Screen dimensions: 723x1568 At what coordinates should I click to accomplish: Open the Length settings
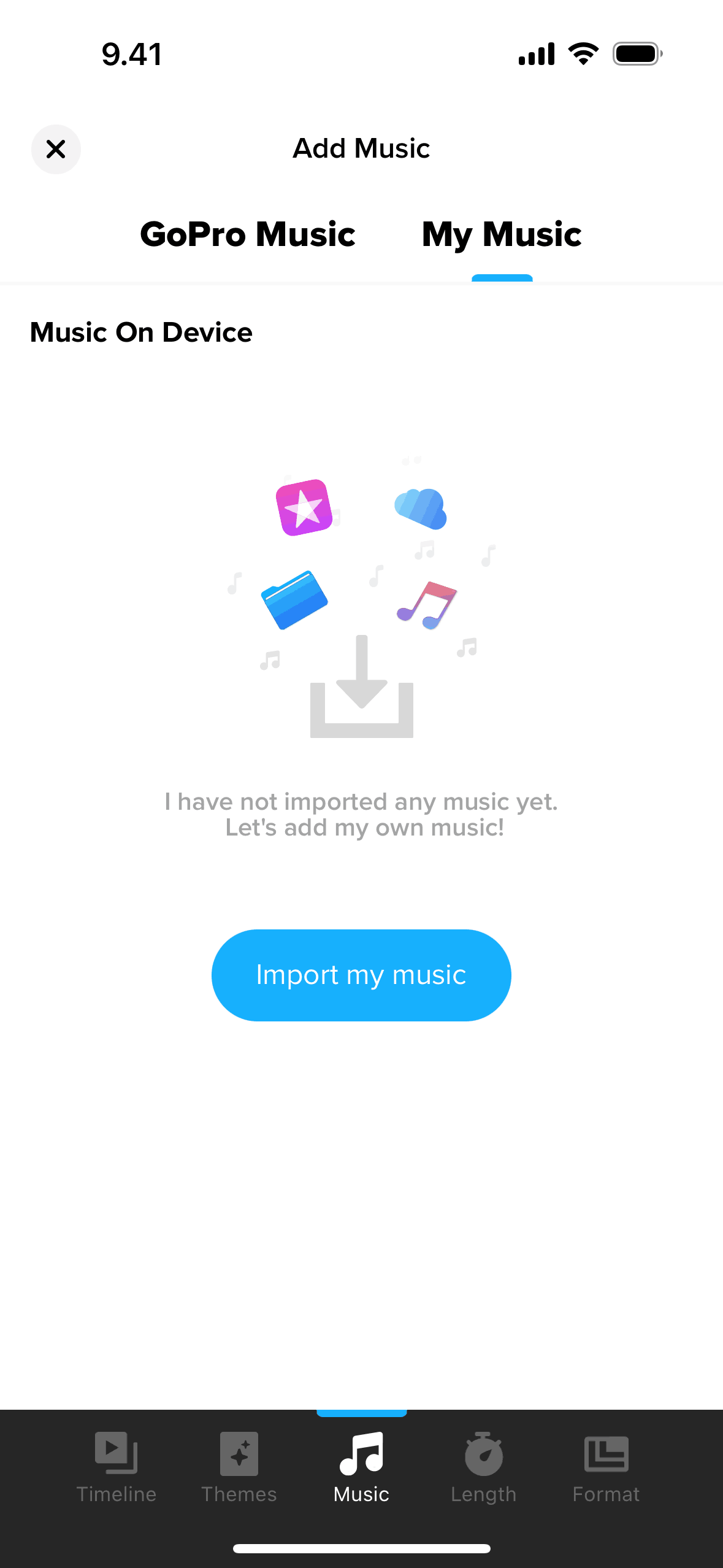pyautogui.click(x=483, y=1467)
